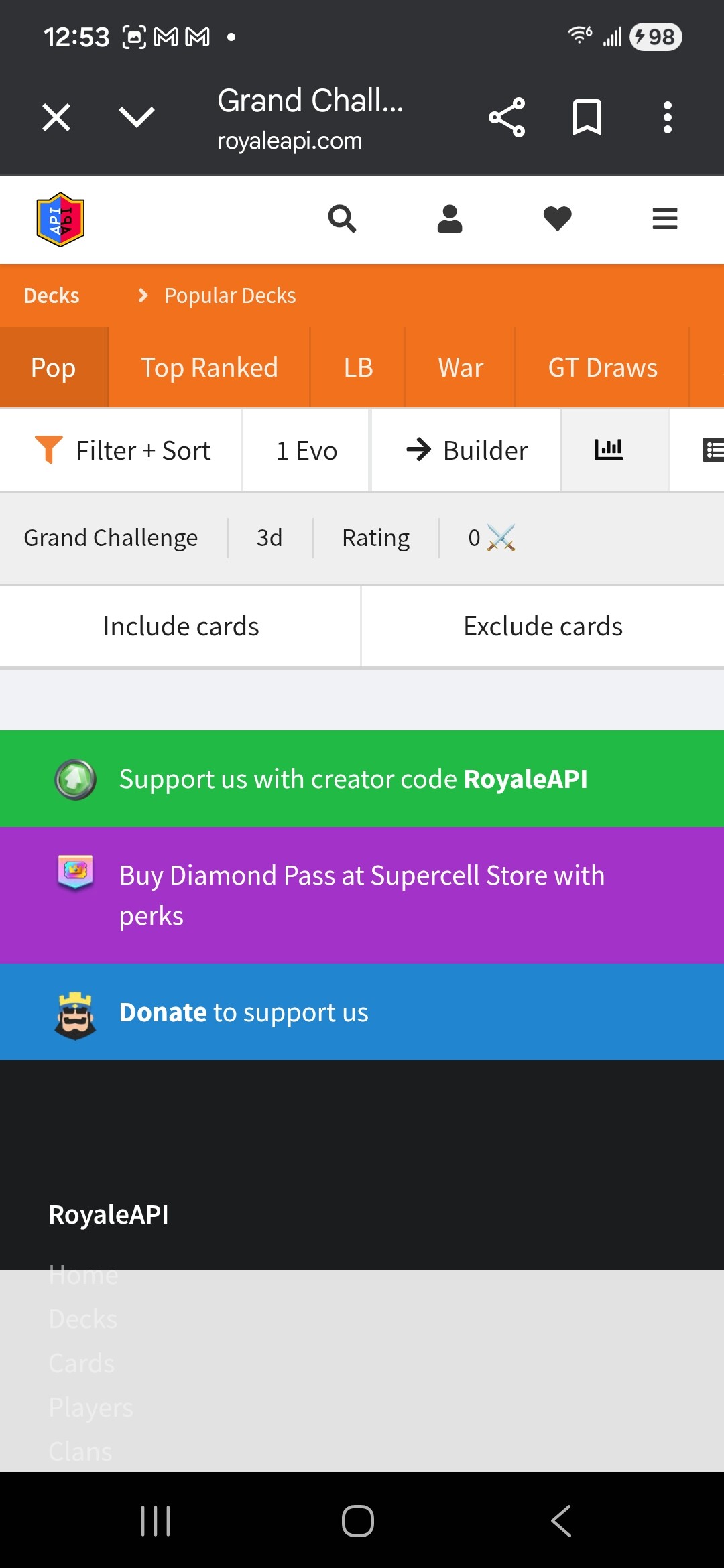
Task: Open the GT Draws tab
Action: [x=603, y=368]
